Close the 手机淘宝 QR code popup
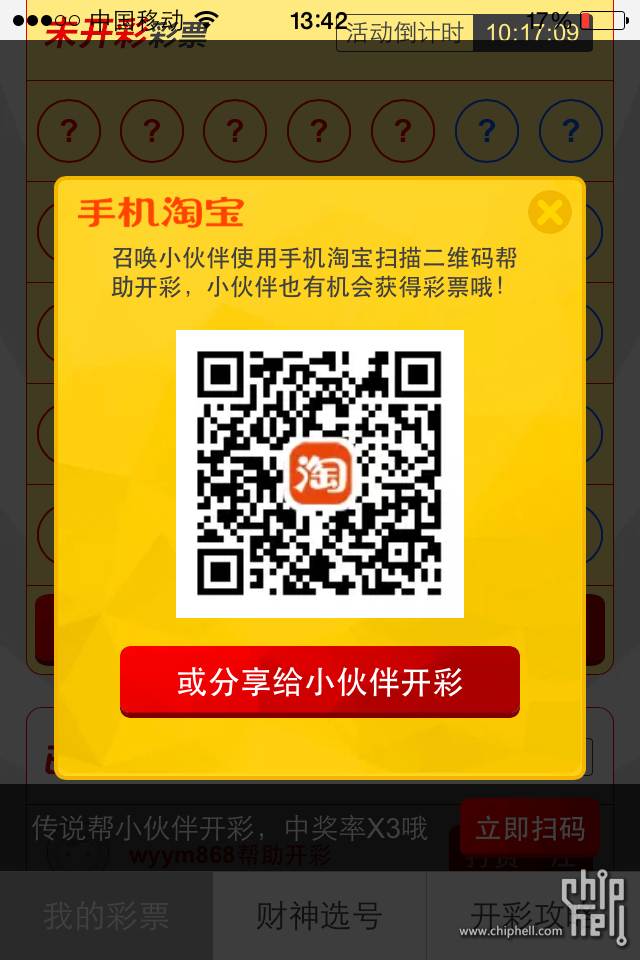The height and width of the screenshot is (960, 640). coord(549,212)
